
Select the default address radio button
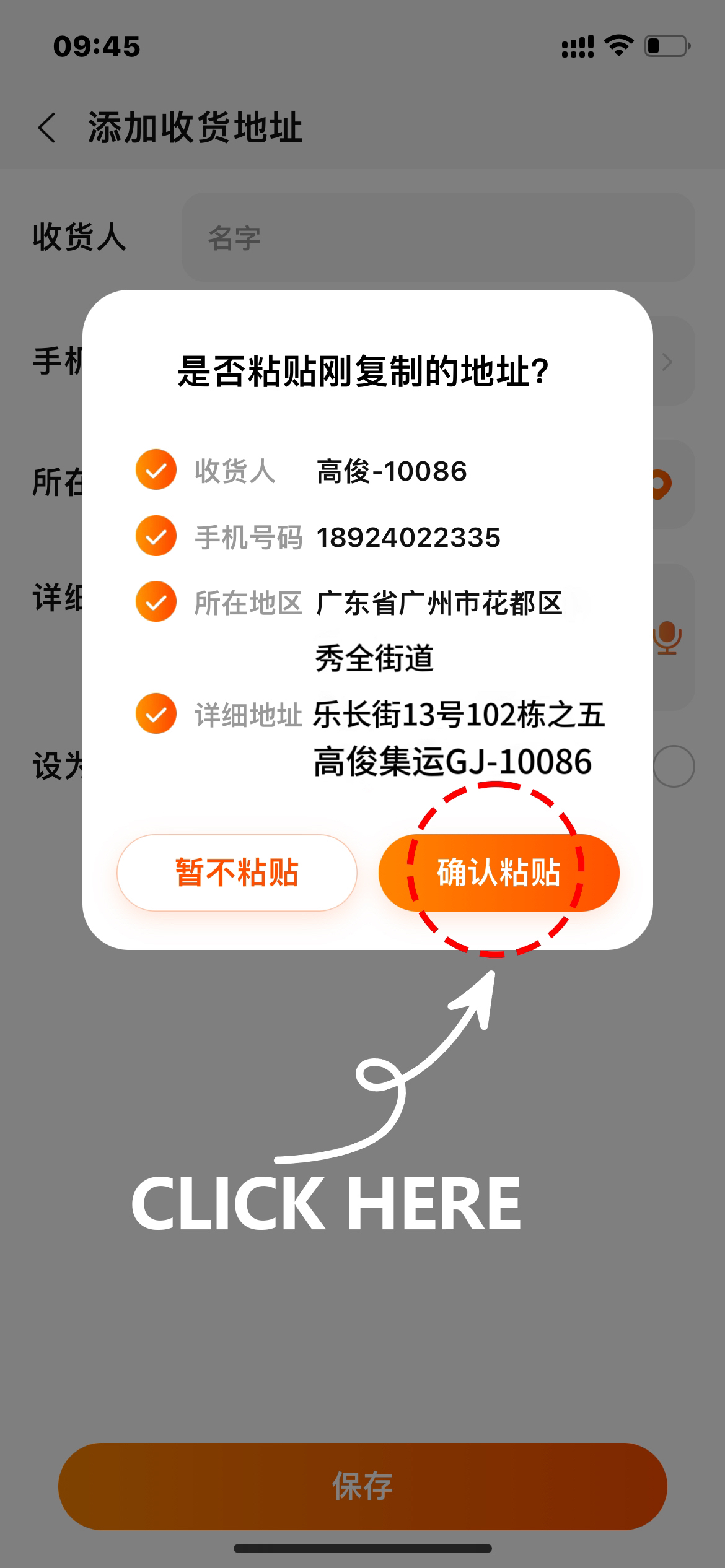pyautogui.click(x=674, y=767)
